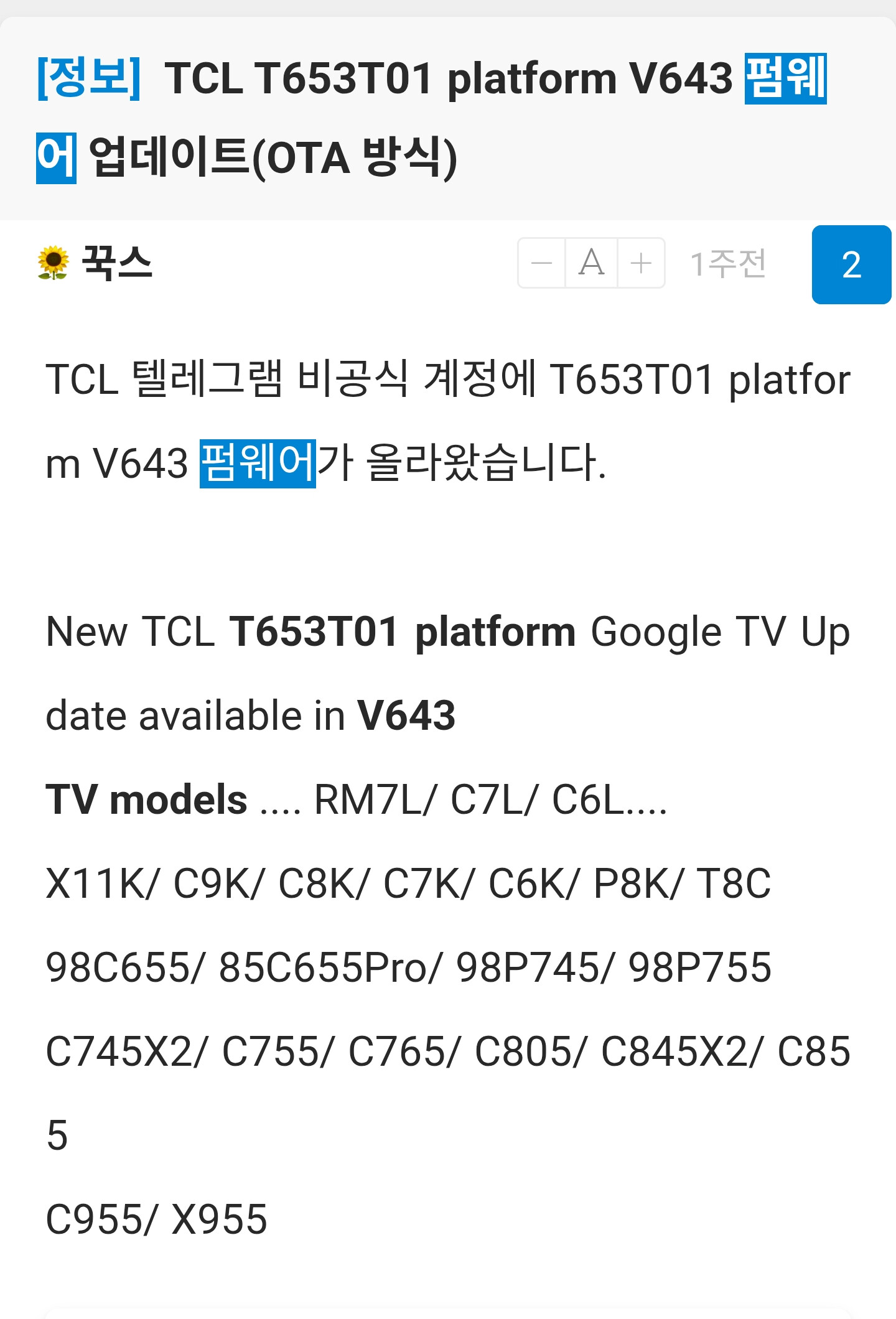Increase the font size with plus button
Screen dimensions: 896x1319
tap(641, 263)
